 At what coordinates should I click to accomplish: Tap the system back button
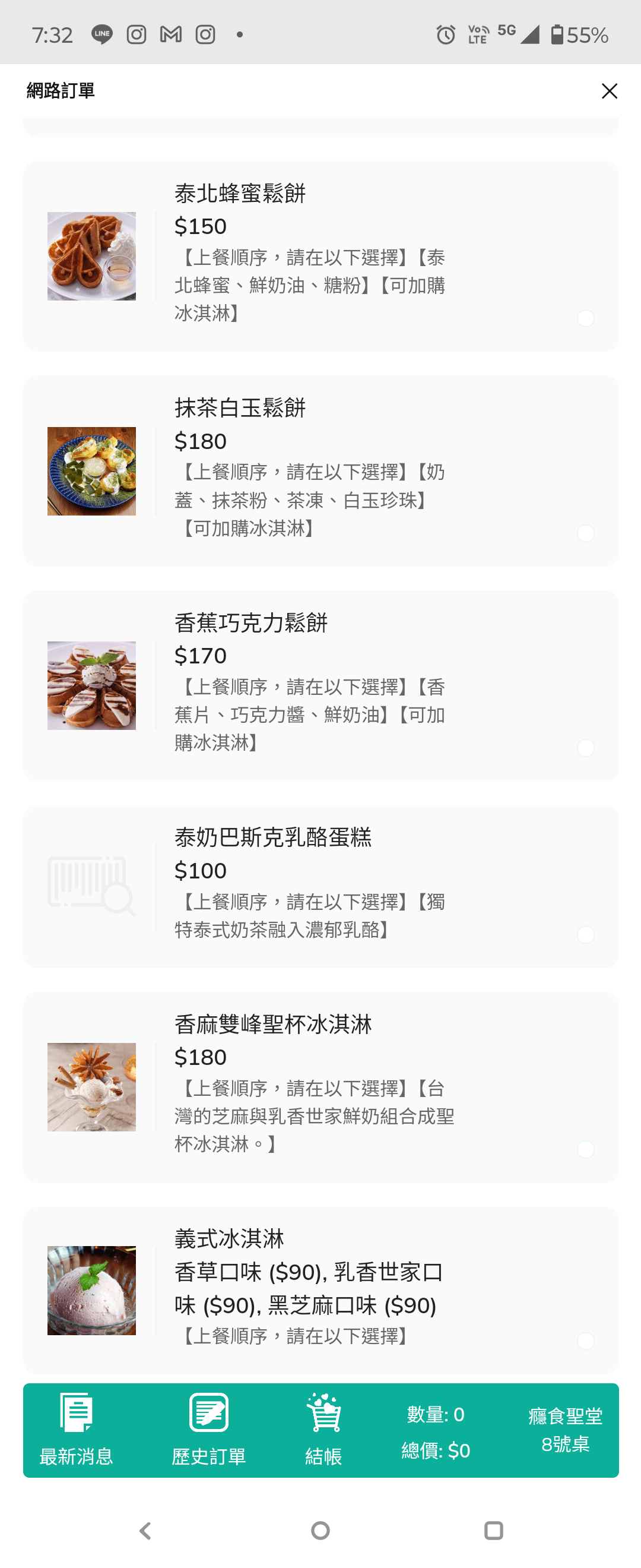145,1530
